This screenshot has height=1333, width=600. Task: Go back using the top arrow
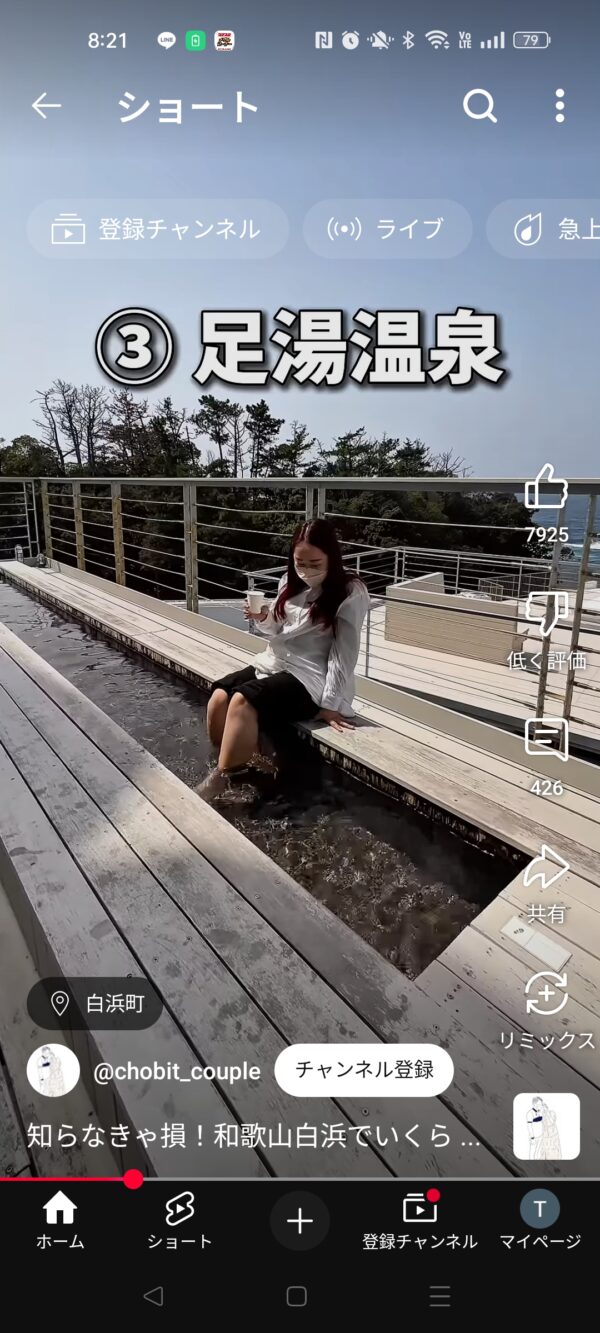tap(46, 106)
